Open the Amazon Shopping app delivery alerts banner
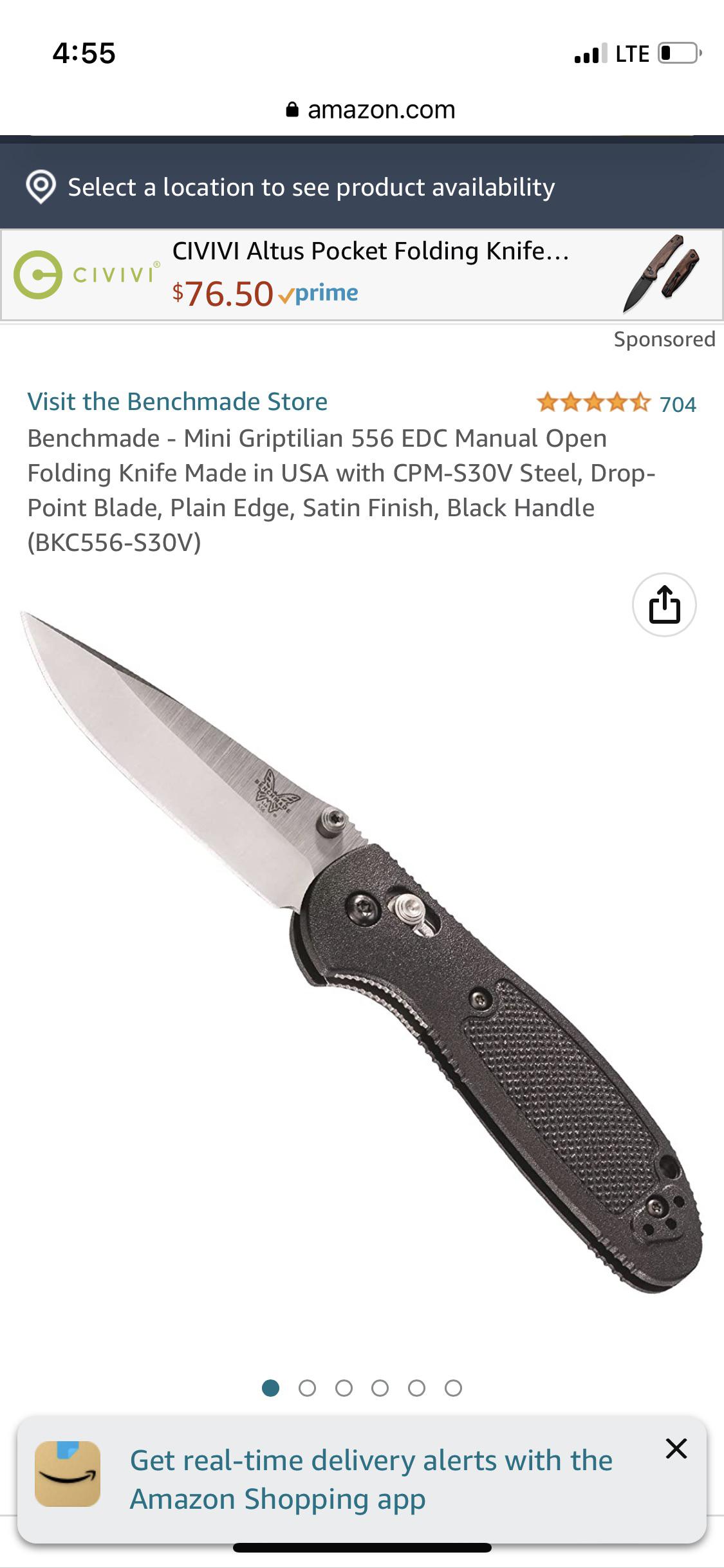The height and width of the screenshot is (1568, 724). 370,1480
